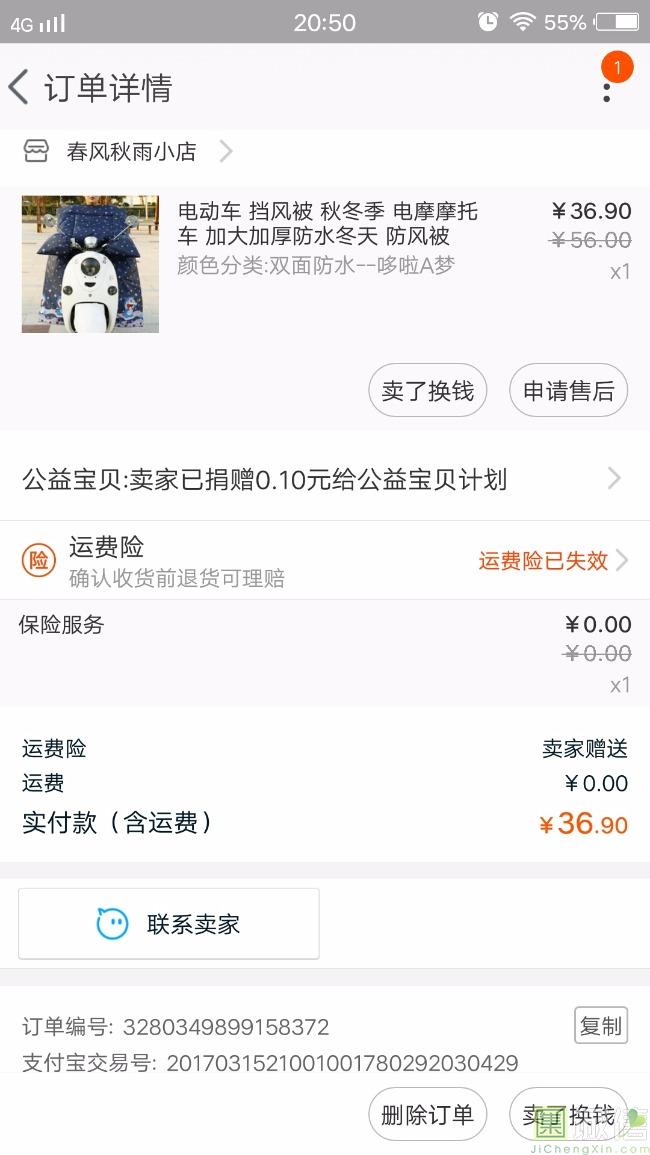Screen dimensions: 650x1155
Task: Delete this order with 删除订单
Action: pyautogui.click(x=427, y=1115)
